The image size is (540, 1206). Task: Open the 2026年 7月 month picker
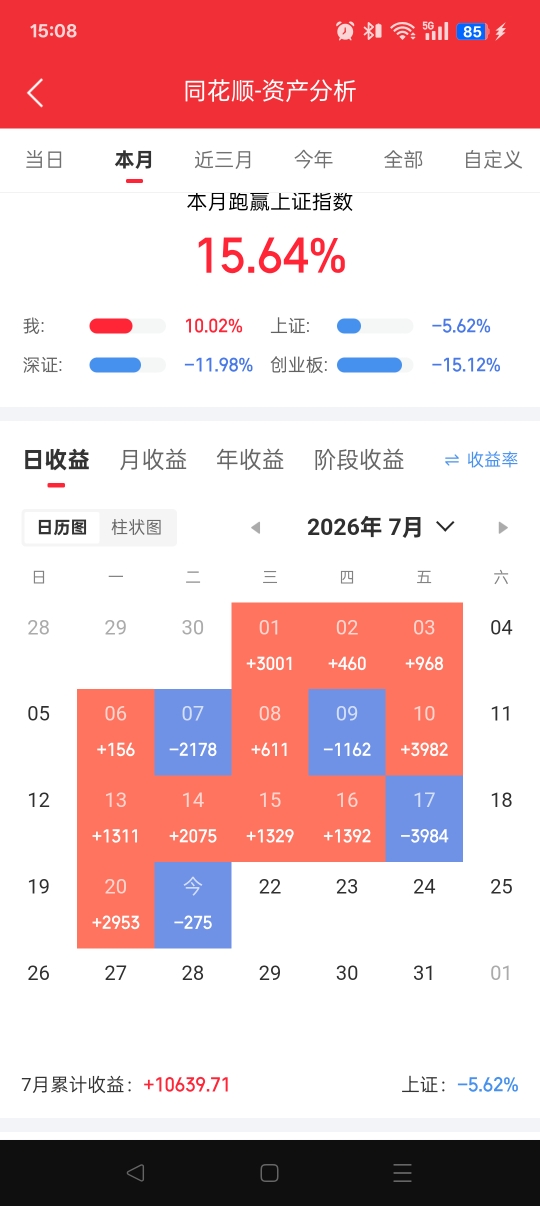point(381,527)
